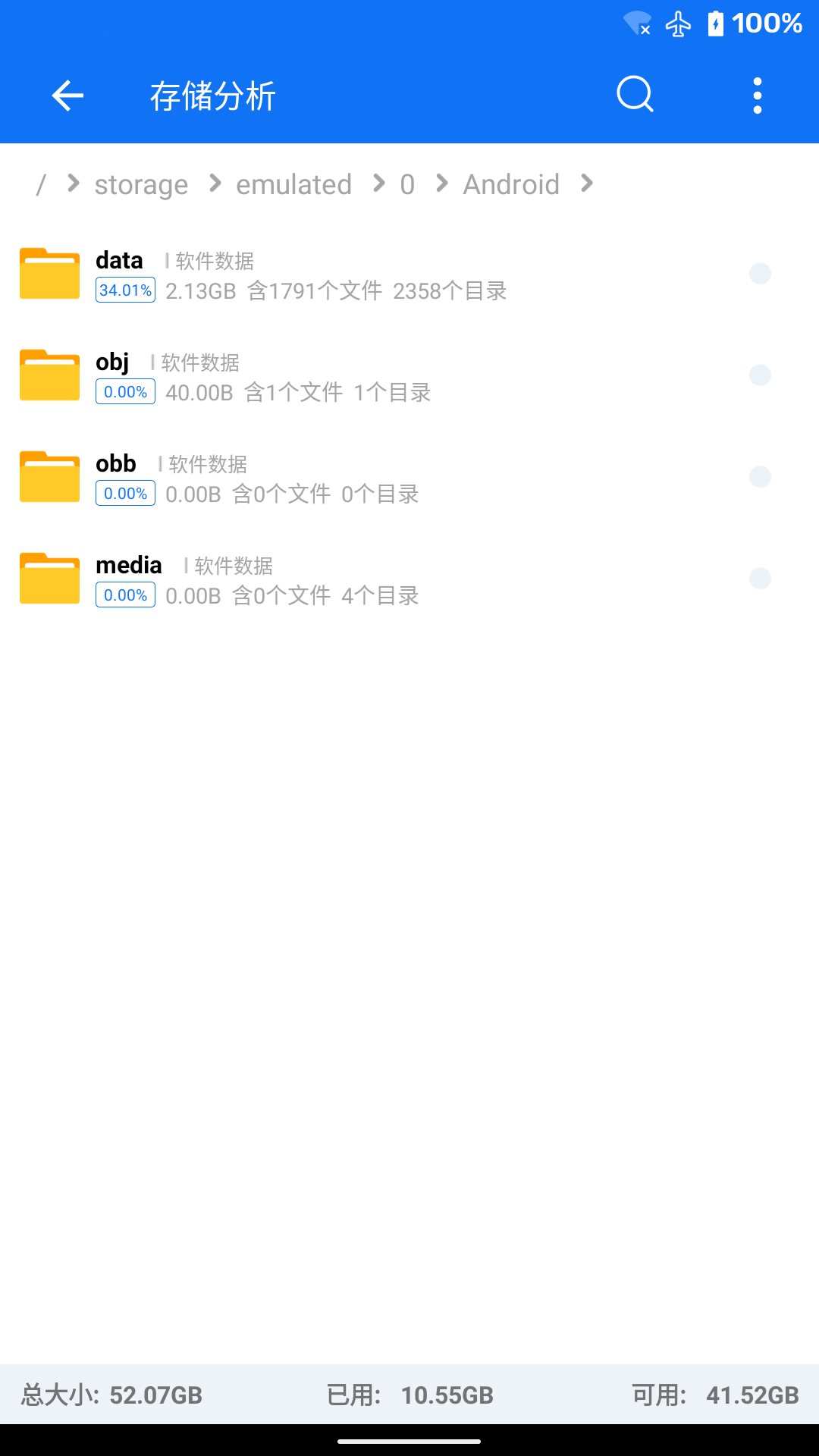The image size is (819, 1456).
Task: Click the obj folder icon
Action: click(49, 375)
